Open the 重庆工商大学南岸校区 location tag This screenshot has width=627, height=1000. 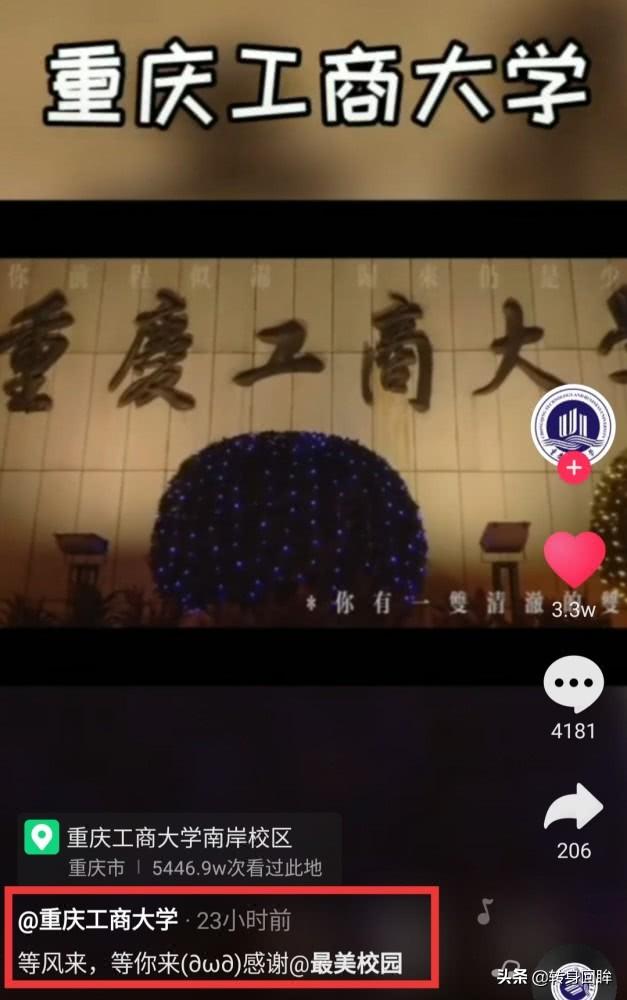pos(180,837)
